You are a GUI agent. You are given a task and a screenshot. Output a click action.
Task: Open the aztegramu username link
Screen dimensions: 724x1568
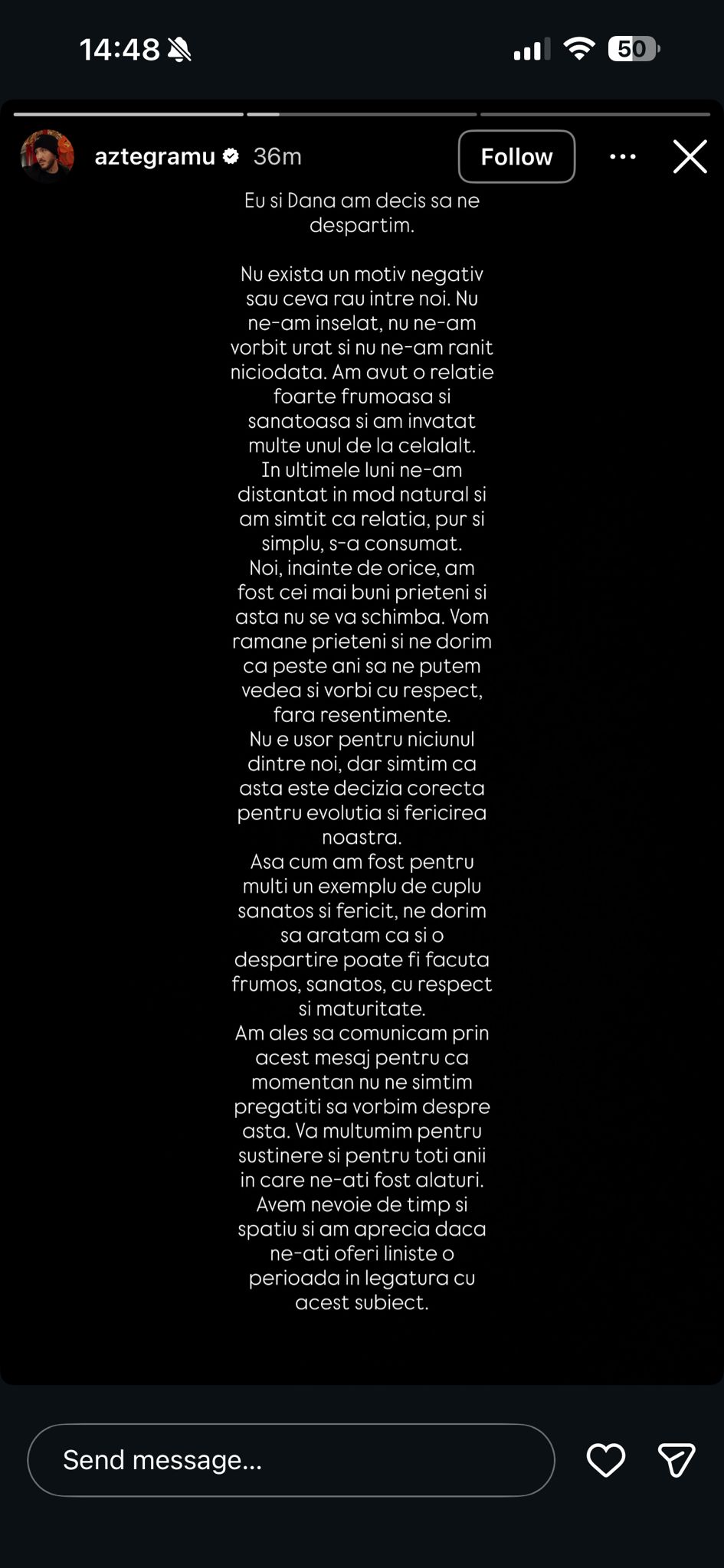click(155, 156)
